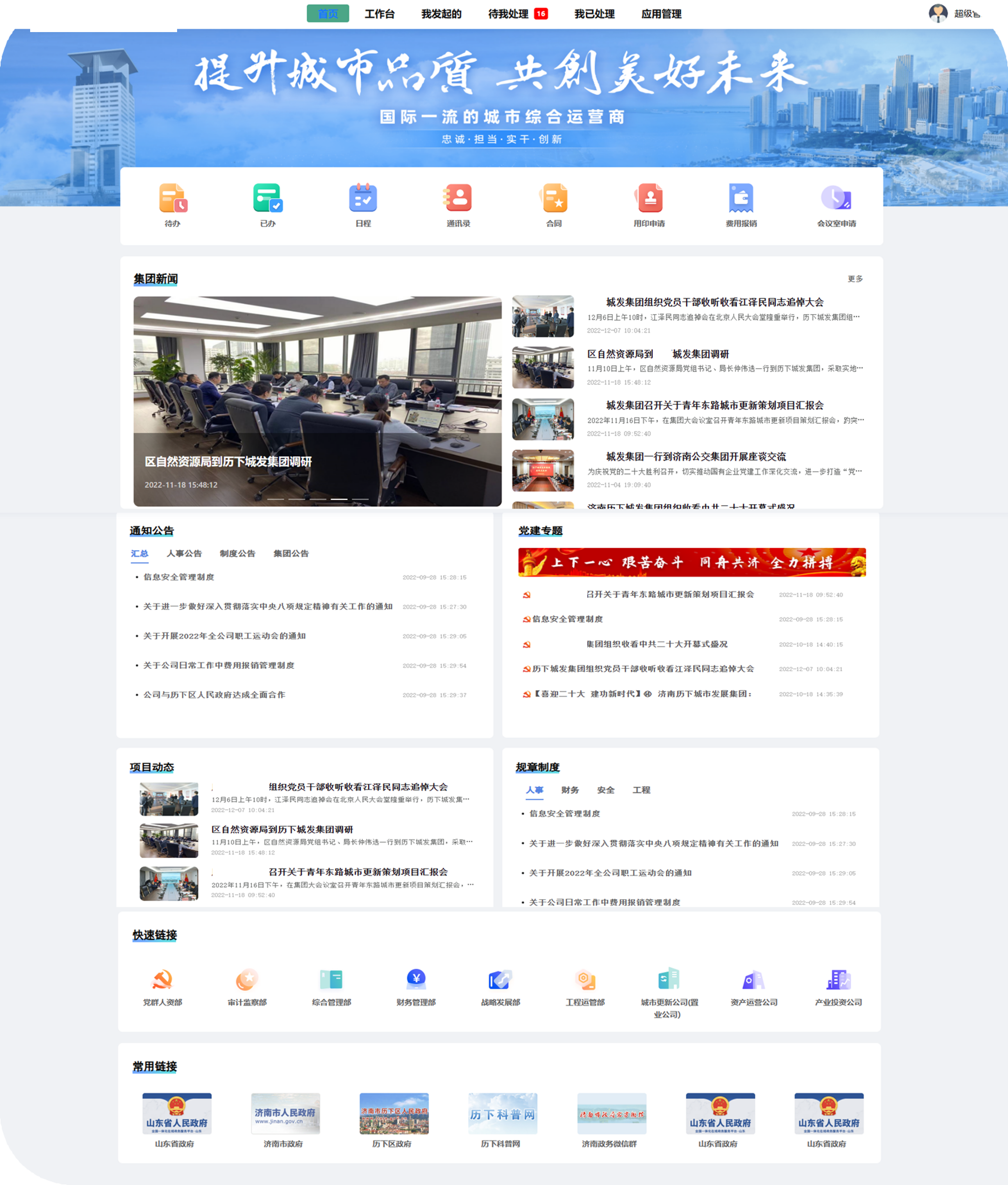Open 通讯录 contacts
Viewport: 1008px width, 1185px height.
point(458,204)
